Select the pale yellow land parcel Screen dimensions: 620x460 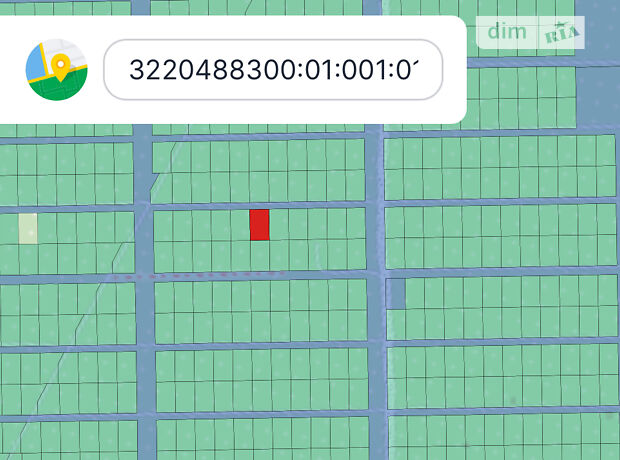click(x=28, y=228)
